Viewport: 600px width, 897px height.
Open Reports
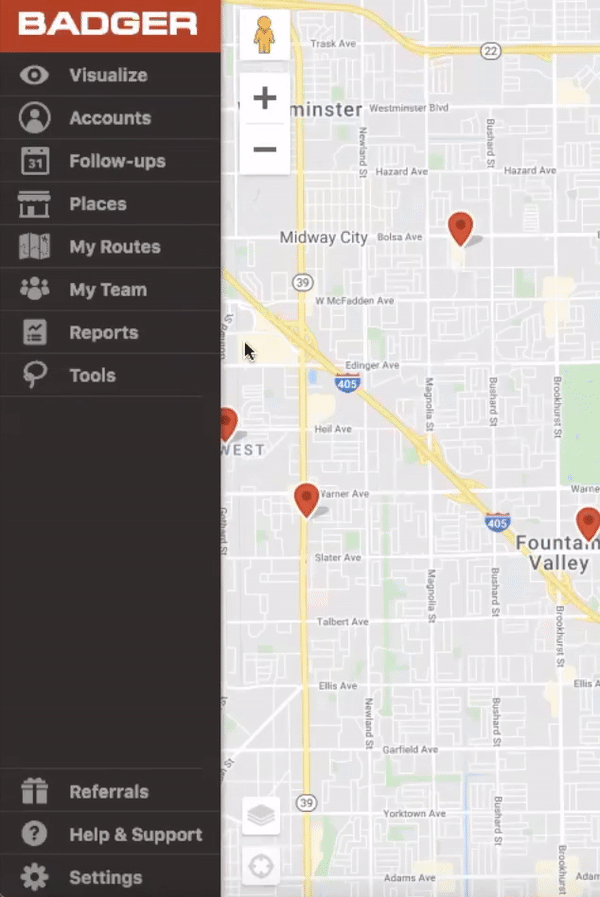[x=103, y=333]
